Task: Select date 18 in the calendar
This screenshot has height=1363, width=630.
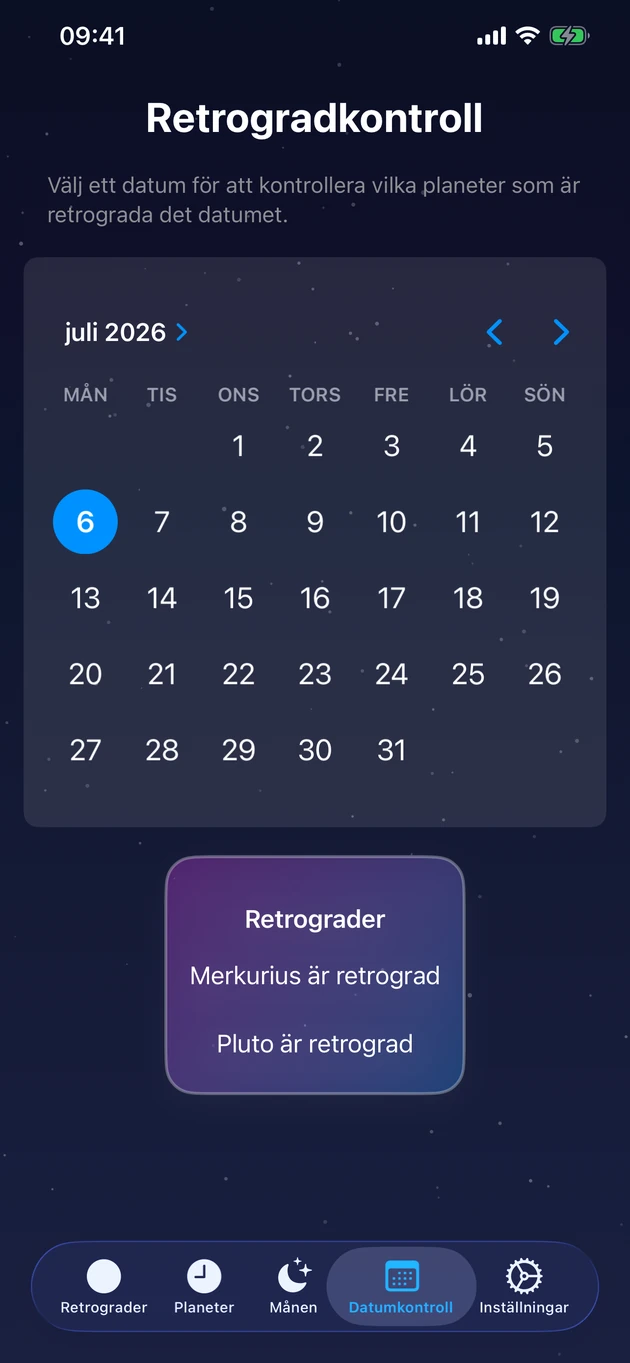Action: (468, 598)
